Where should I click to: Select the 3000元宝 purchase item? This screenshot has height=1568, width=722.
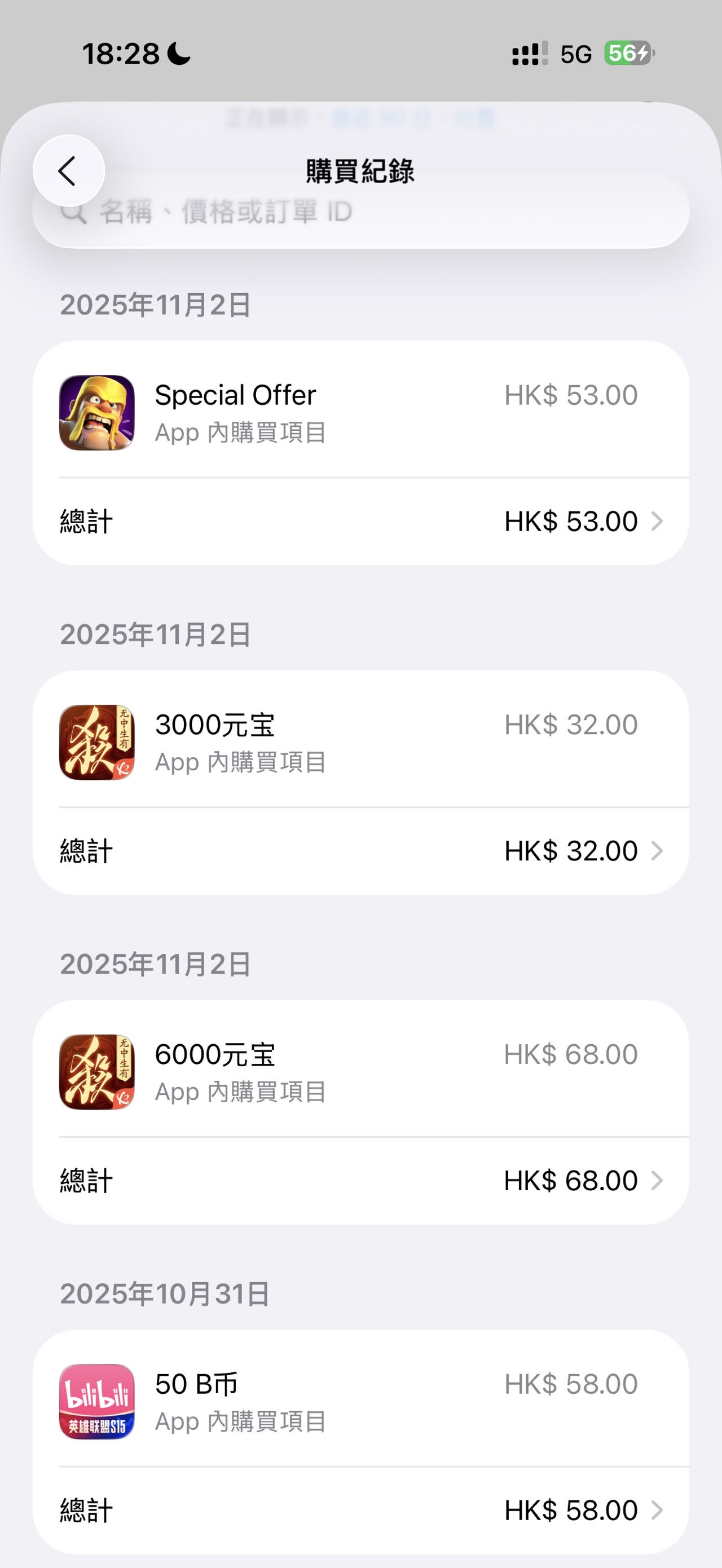pyautogui.click(x=360, y=742)
